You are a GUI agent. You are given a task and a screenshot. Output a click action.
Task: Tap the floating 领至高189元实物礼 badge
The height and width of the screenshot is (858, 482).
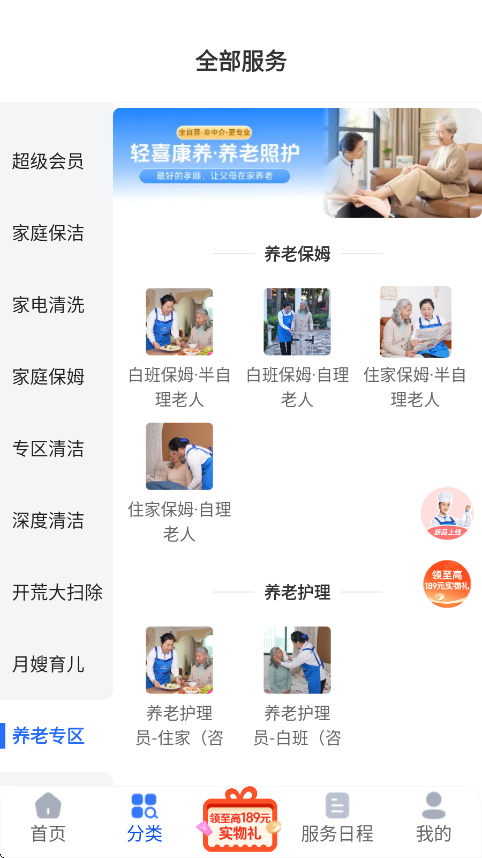(447, 583)
